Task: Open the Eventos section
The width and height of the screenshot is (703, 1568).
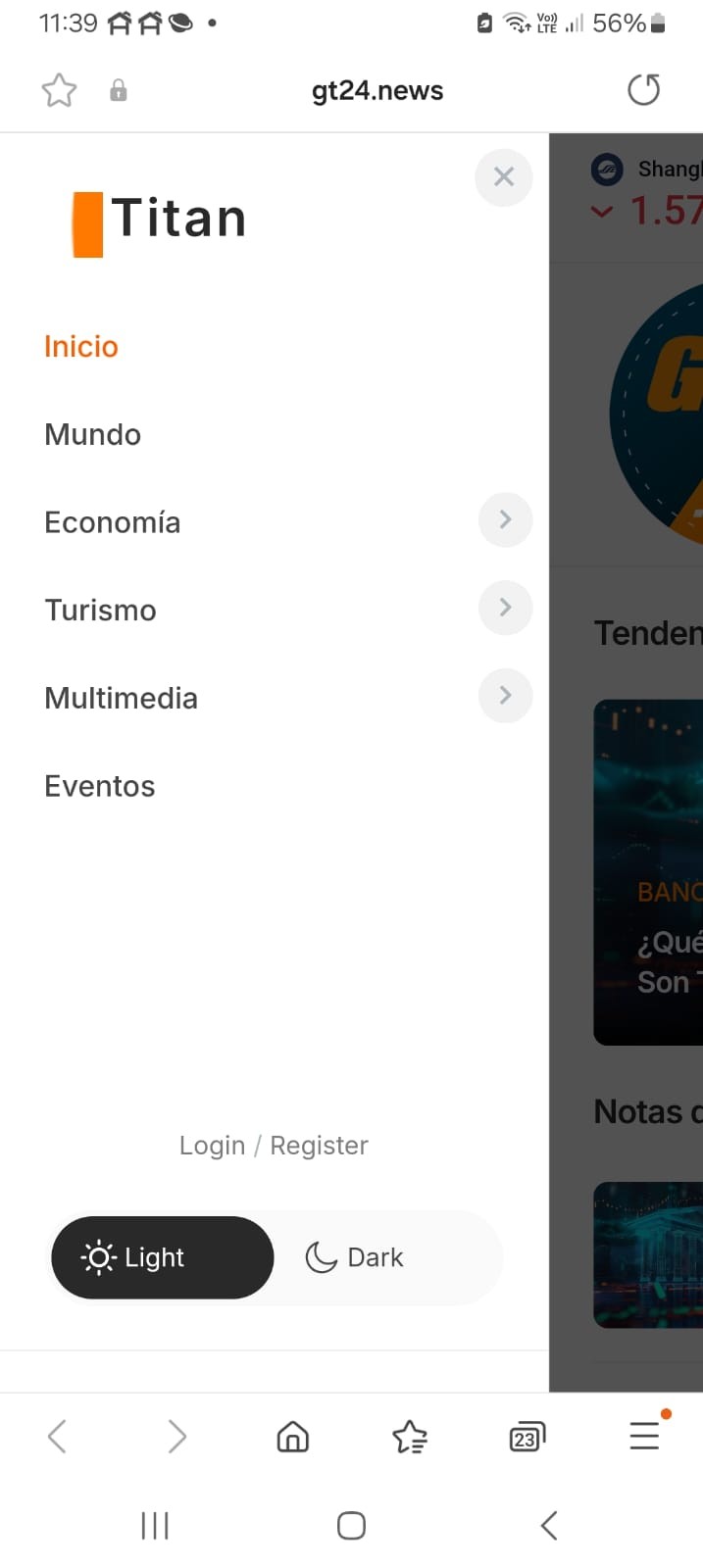Action: pos(100,786)
